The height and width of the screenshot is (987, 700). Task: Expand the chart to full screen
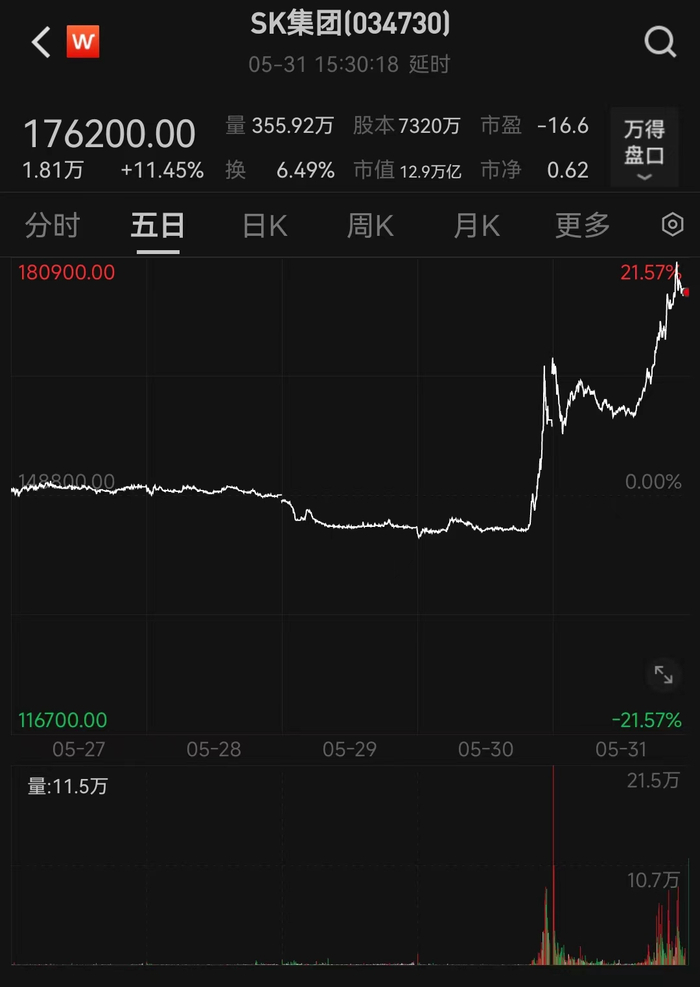[663, 675]
